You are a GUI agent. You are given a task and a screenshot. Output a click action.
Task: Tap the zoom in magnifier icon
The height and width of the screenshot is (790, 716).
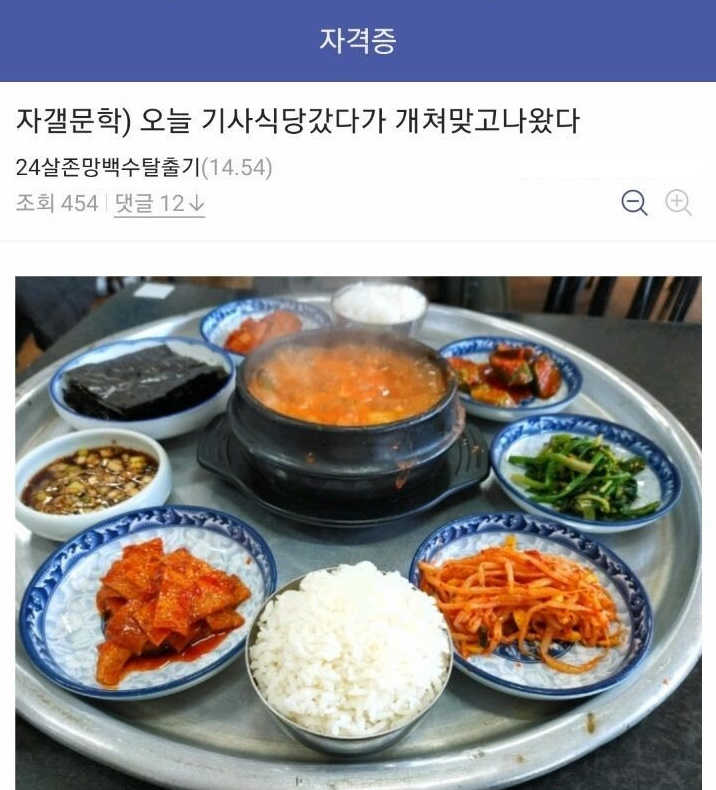(x=678, y=203)
